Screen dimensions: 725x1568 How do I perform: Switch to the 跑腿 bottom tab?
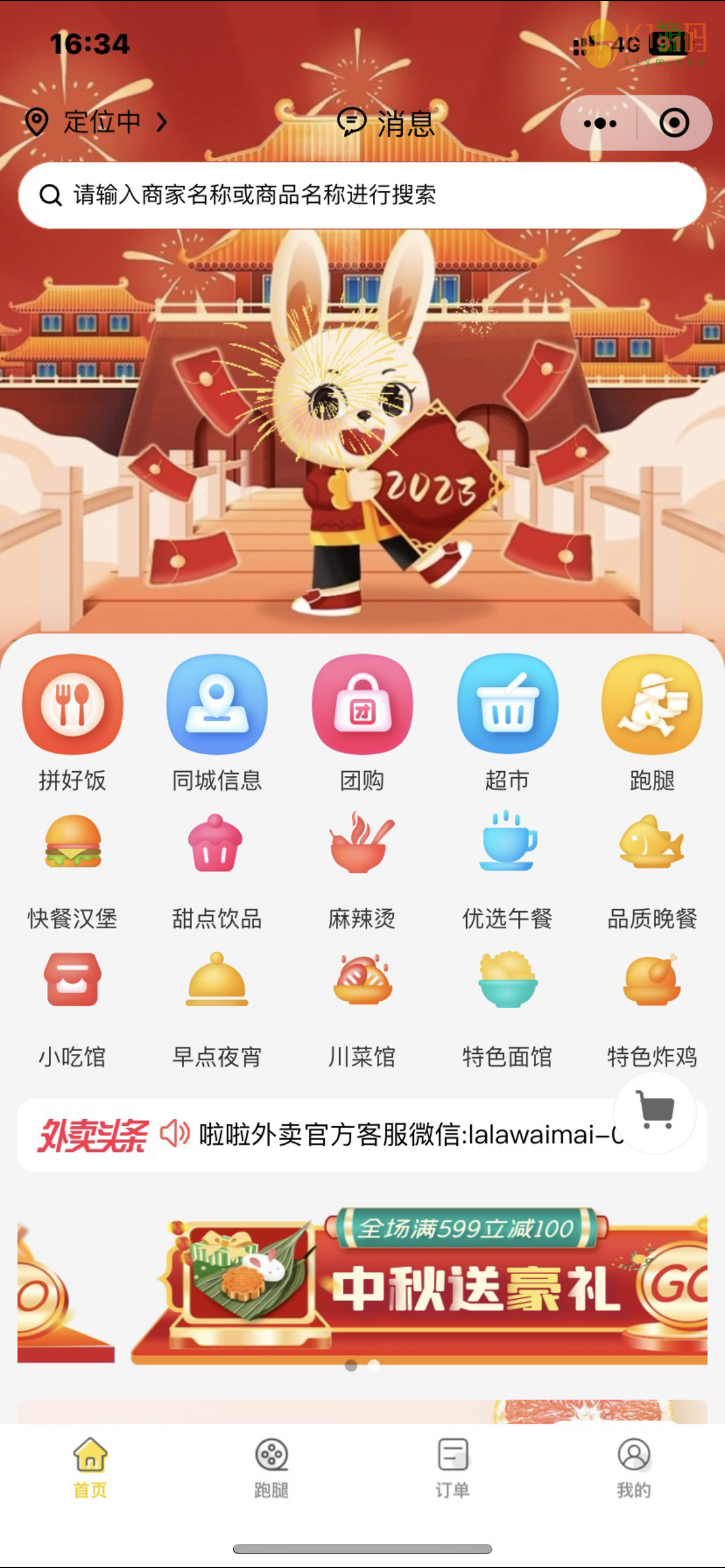pyautogui.click(x=271, y=1468)
